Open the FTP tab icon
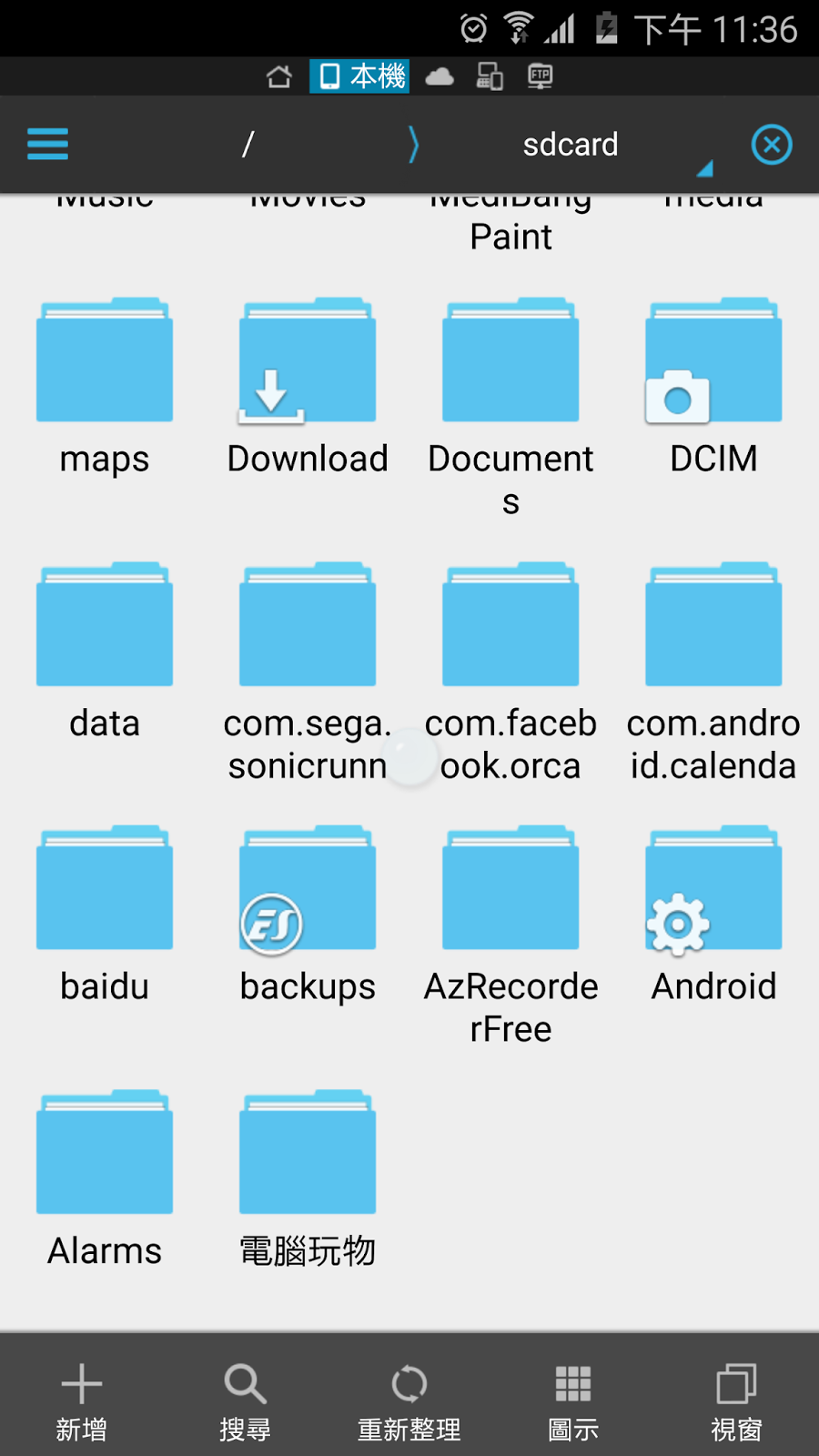 click(540, 76)
